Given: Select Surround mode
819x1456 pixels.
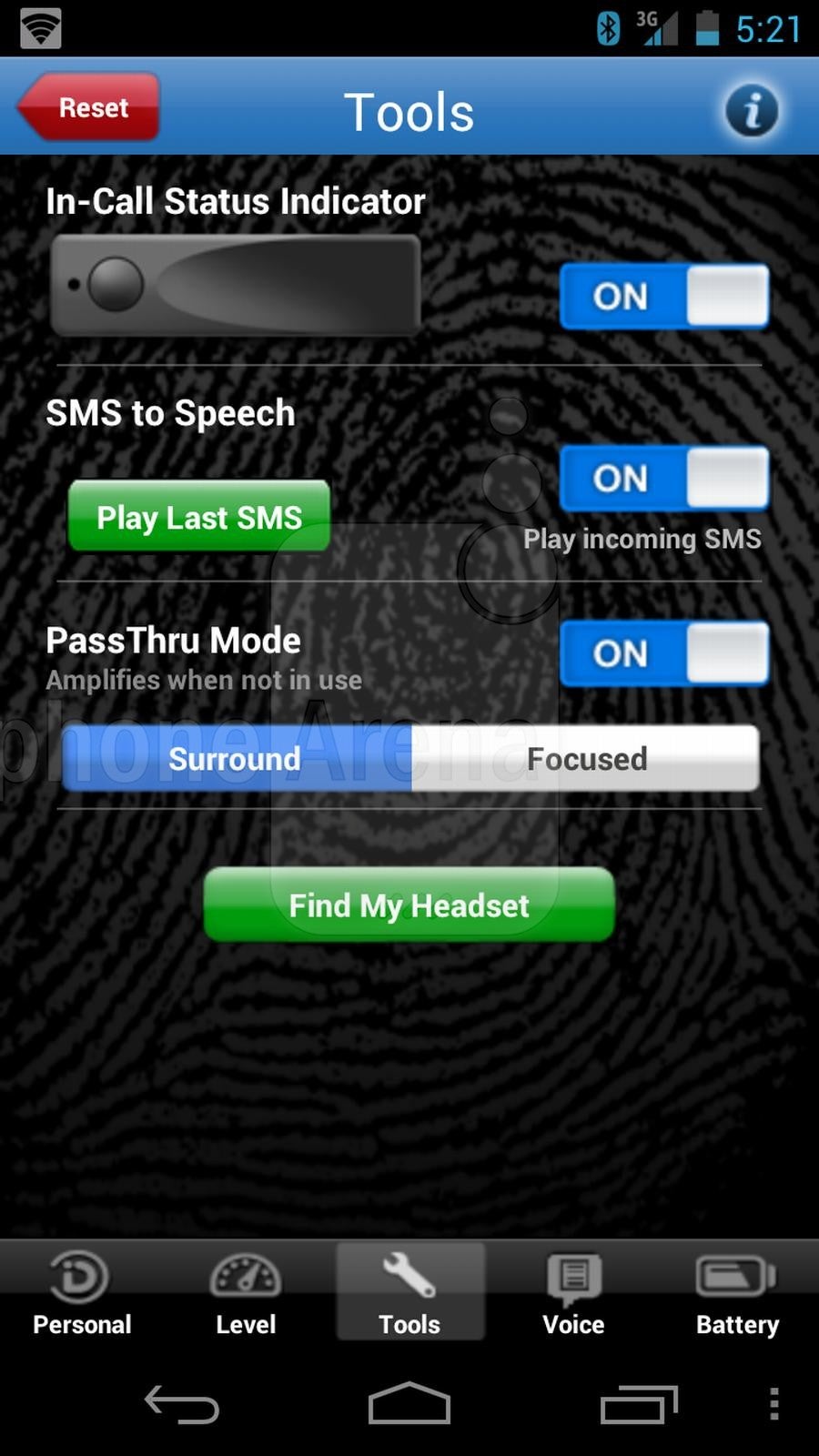Looking at the screenshot, I should [234, 759].
